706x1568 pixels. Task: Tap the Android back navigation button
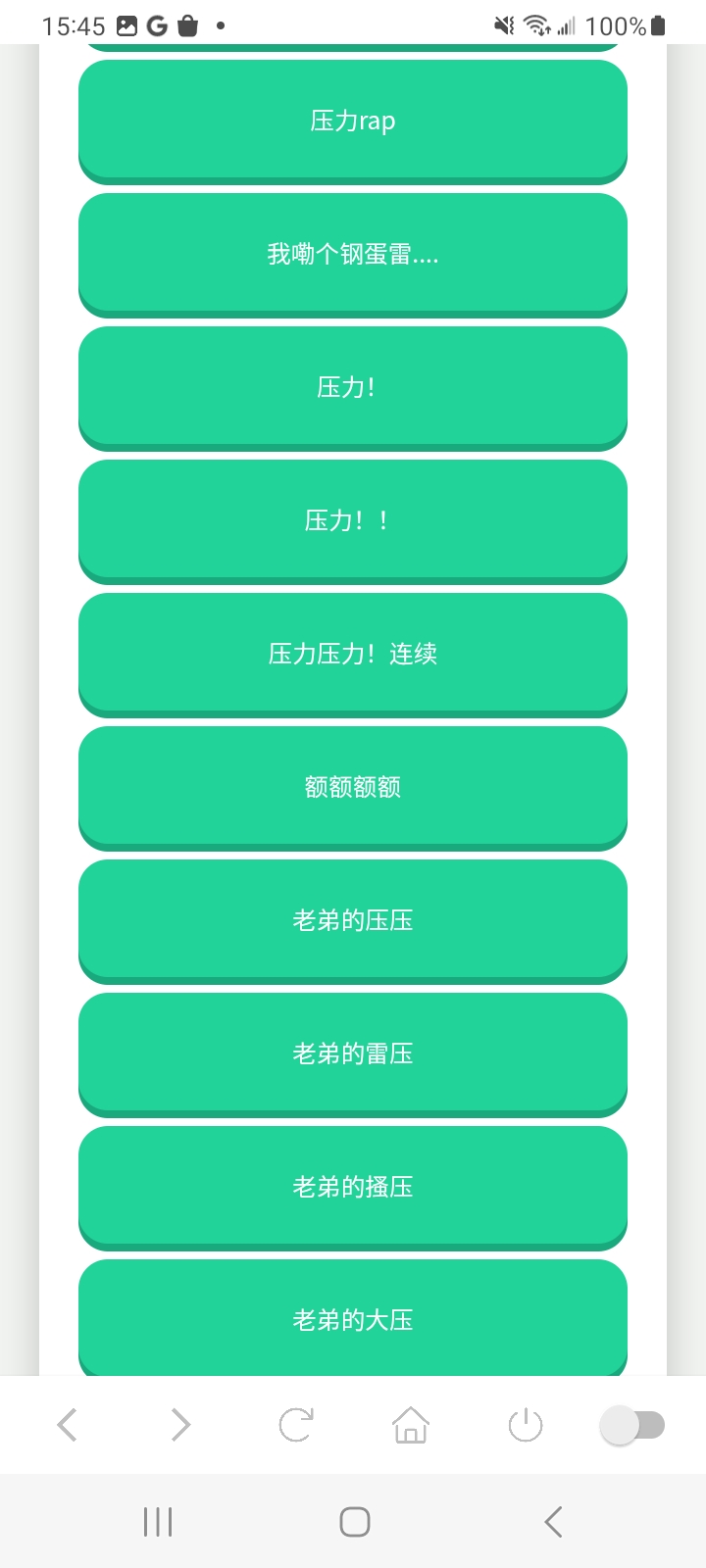tap(552, 1522)
